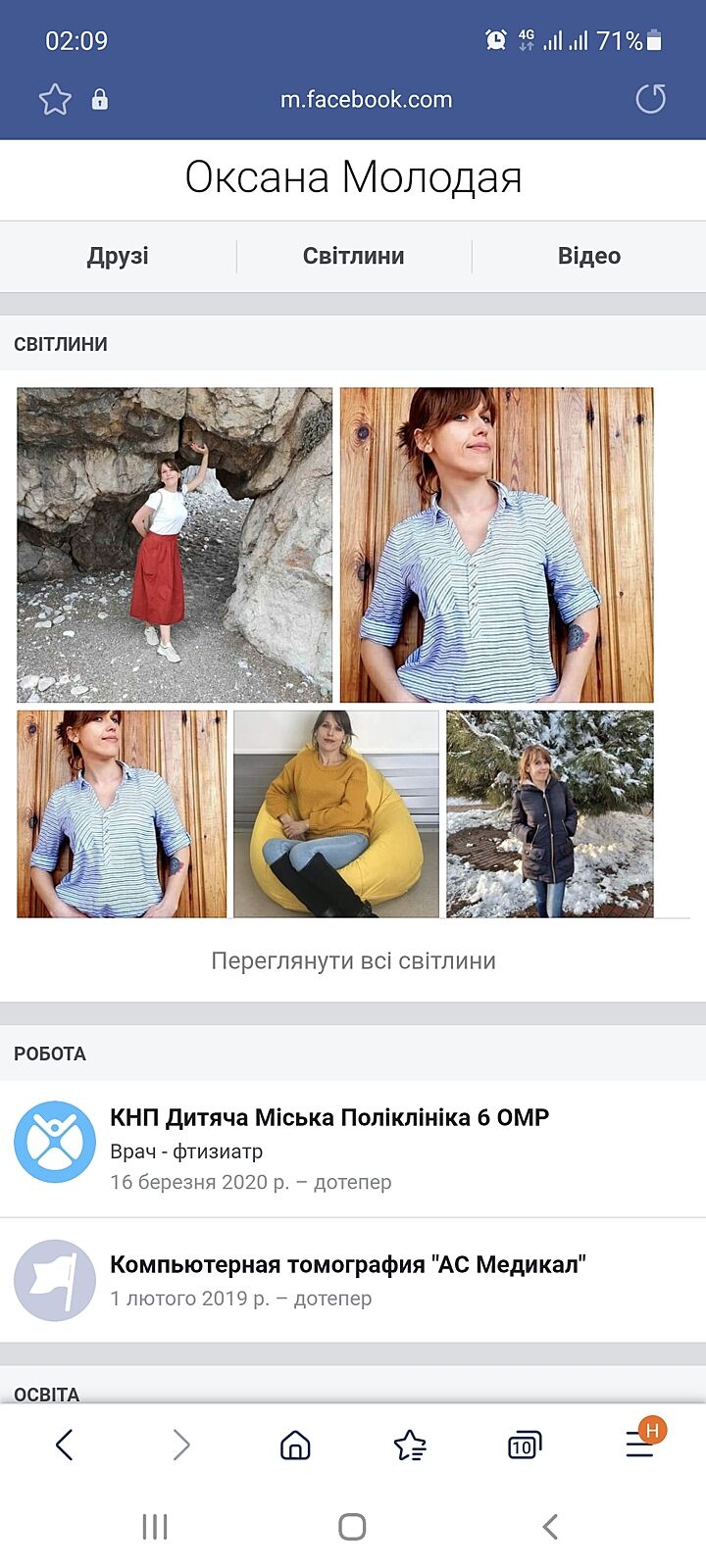Open Компьютерная томография "АС Медикал"
Screen dimensions: 706x1568
(347, 1264)
